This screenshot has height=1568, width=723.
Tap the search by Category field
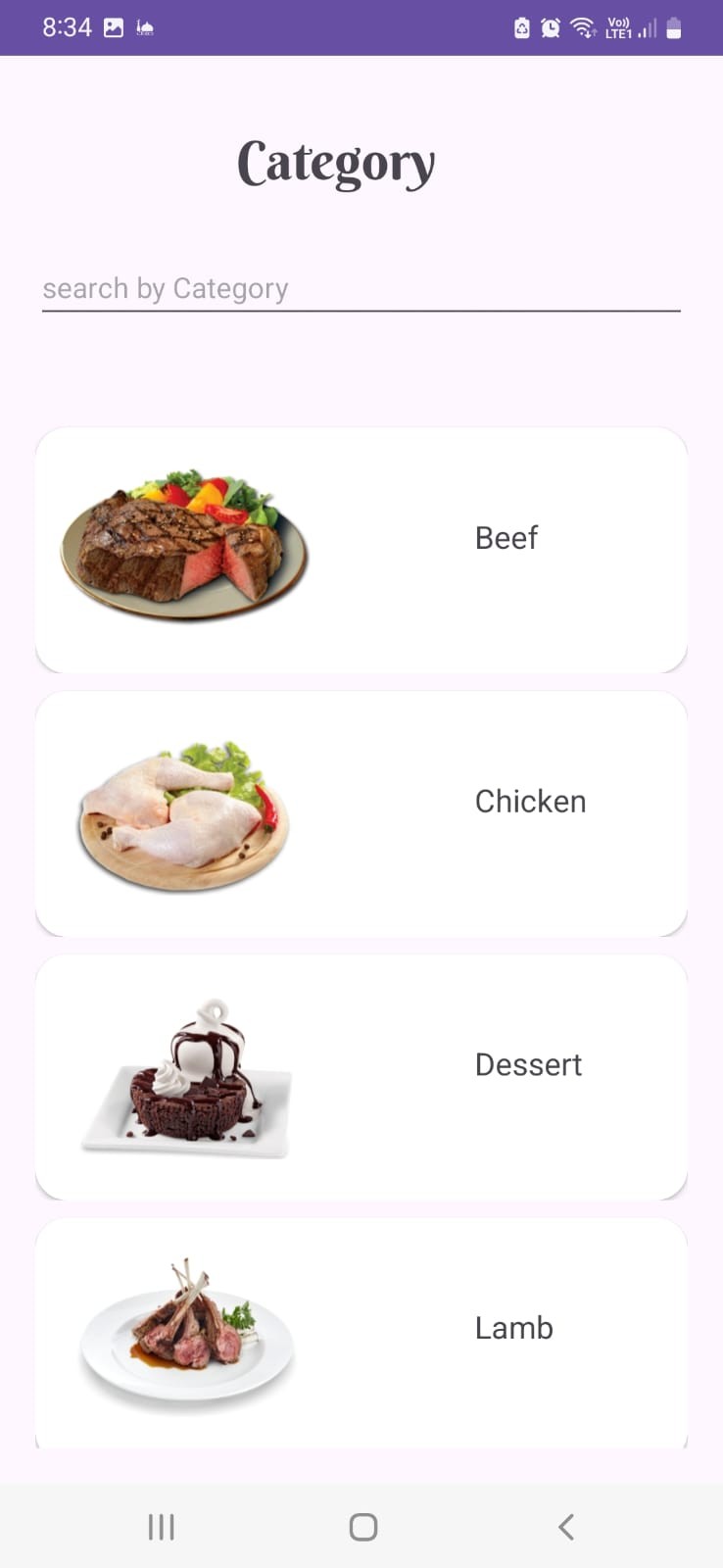point(361,288)
